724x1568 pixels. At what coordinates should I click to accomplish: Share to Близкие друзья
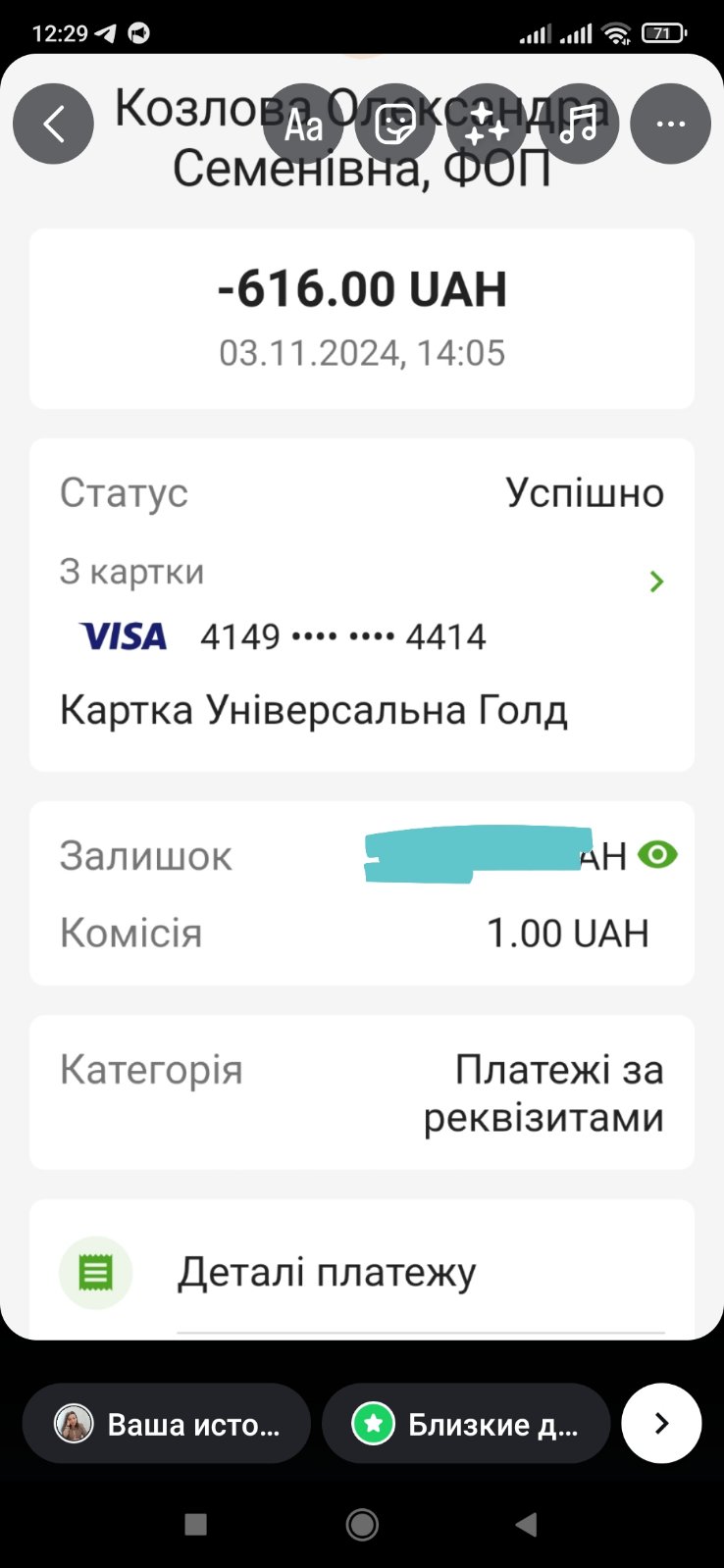[x=466, y=1423]
